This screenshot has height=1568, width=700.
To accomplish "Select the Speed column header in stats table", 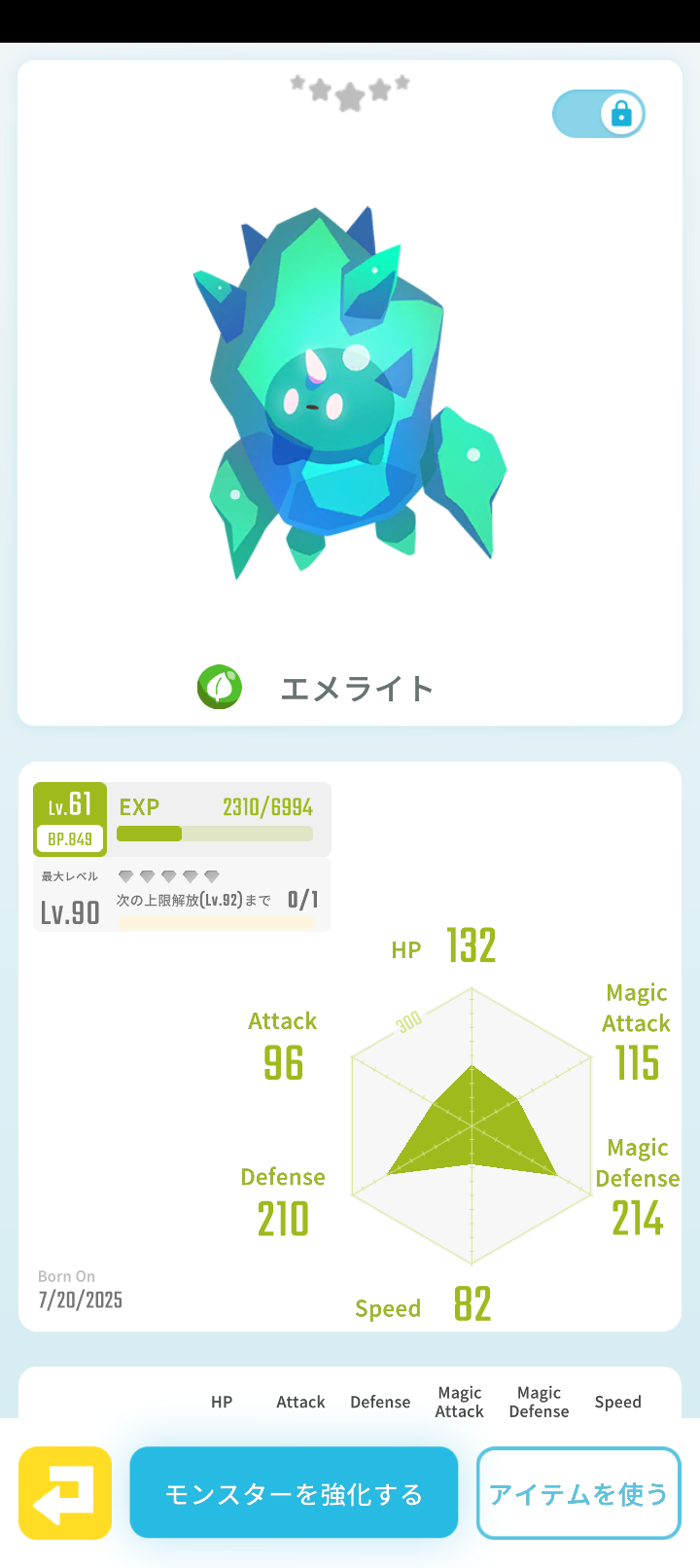I will [x=617, y=1402].
